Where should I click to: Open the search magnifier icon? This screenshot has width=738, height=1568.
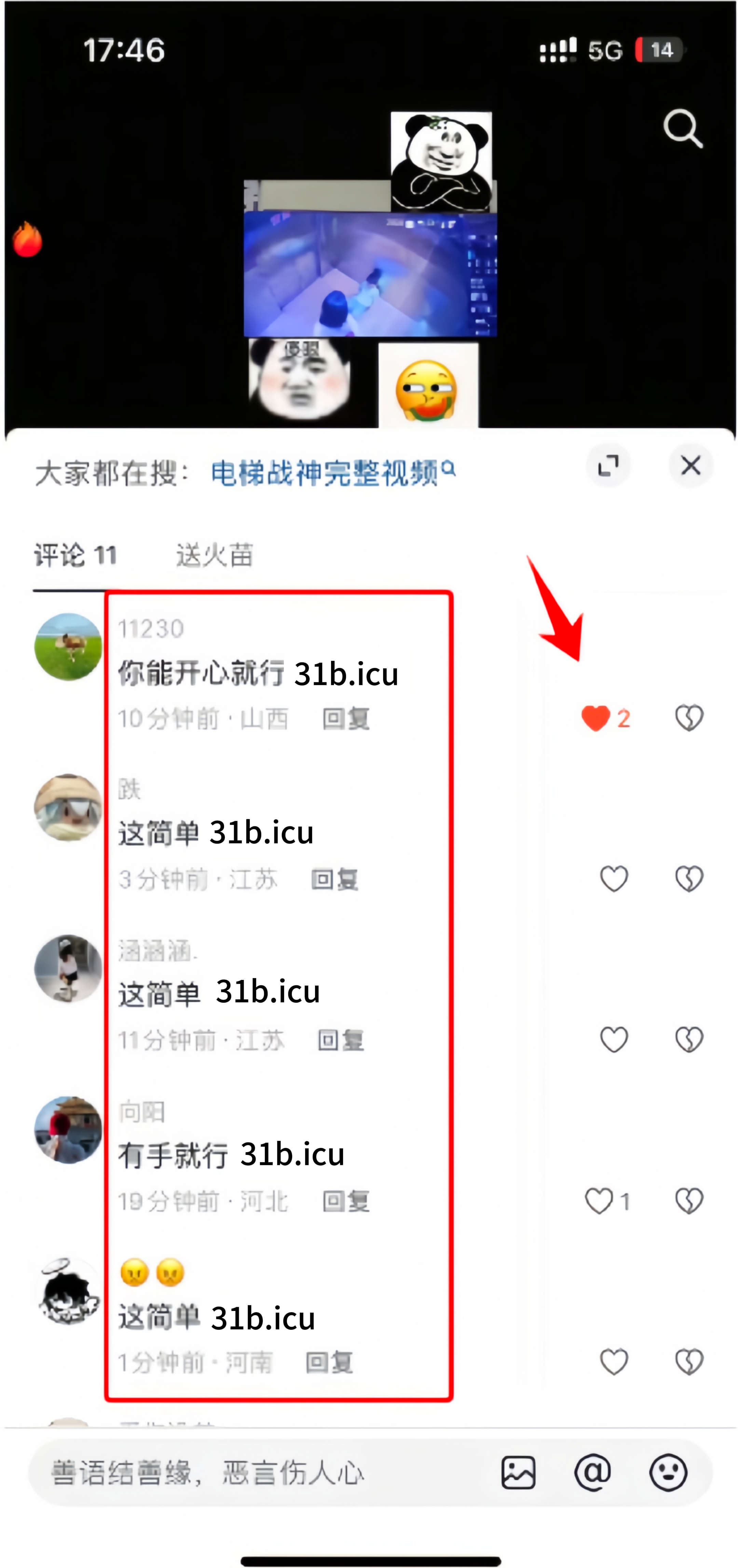pos(682,128)
